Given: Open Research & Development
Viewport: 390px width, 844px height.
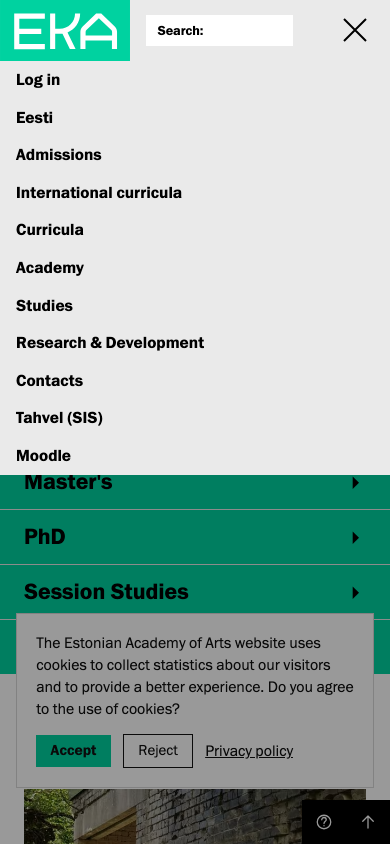Looking at the screenshot, I should pyautogui.click(x=110, y=343).
